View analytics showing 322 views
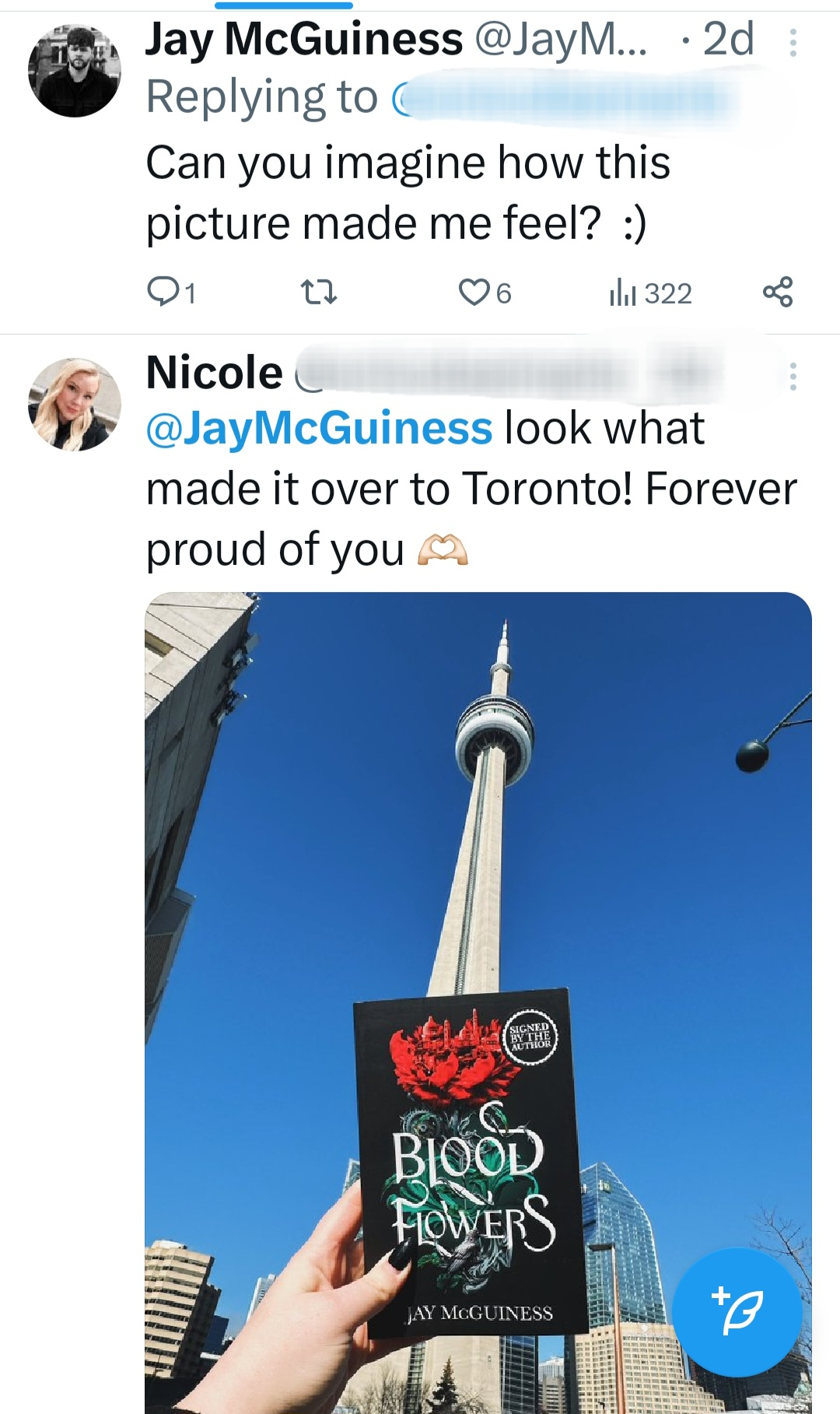The height and width of the screenshot is (1414, 840). point(651,293)
